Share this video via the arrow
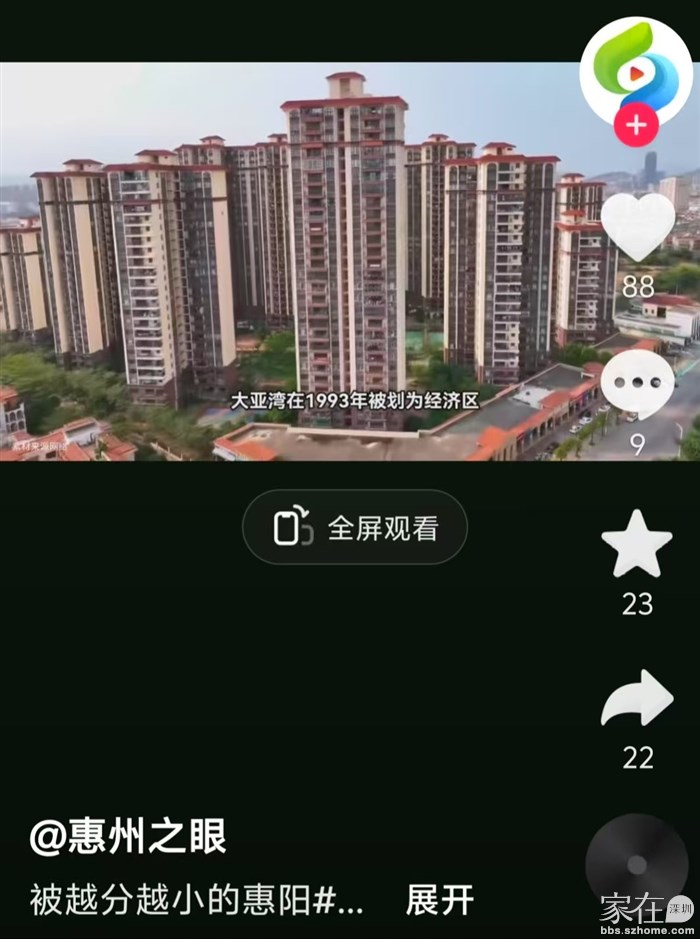Viewport: 700px width, 939px height. pyautogui.click(x=637, y=698)
